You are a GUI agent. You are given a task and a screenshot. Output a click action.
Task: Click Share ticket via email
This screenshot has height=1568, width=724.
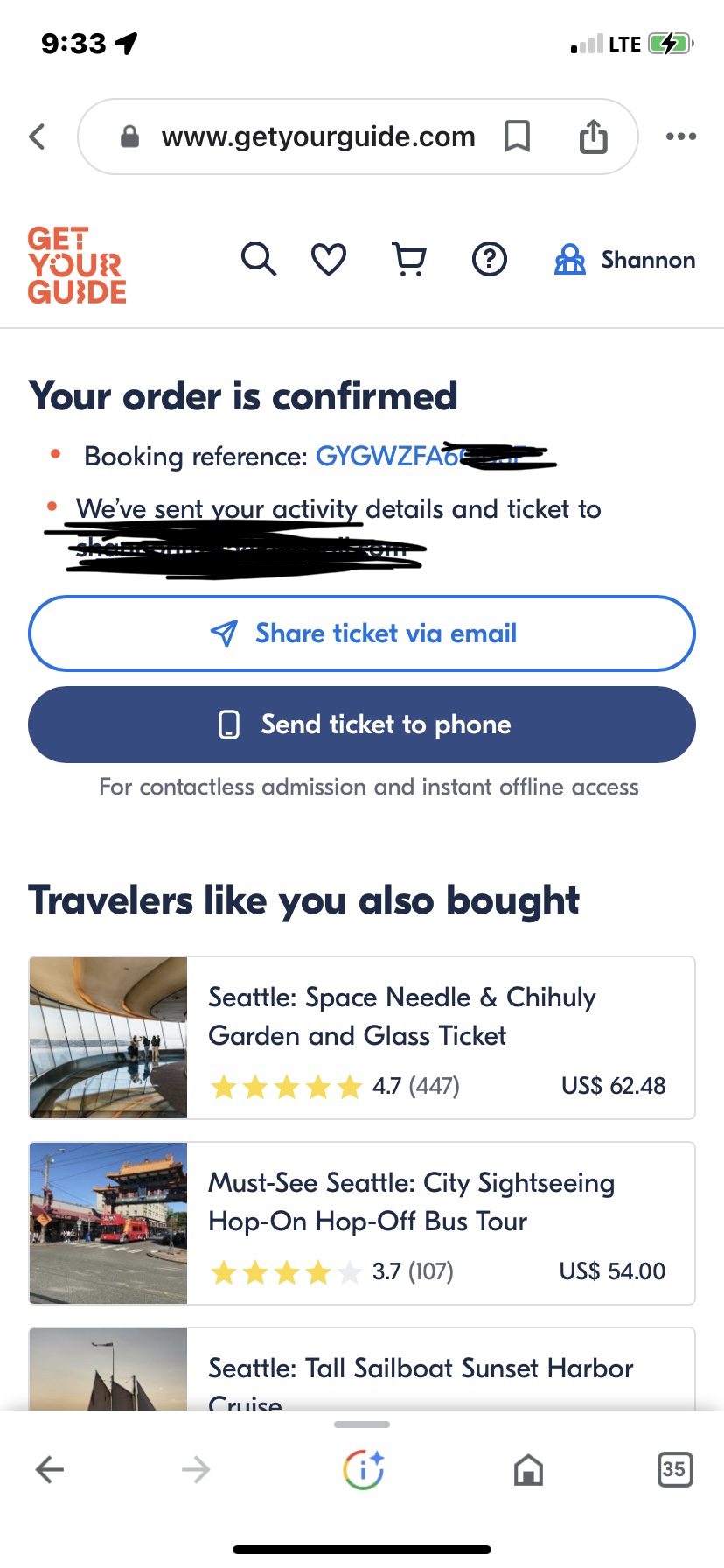pyautogui.click(x=362, y=633)
